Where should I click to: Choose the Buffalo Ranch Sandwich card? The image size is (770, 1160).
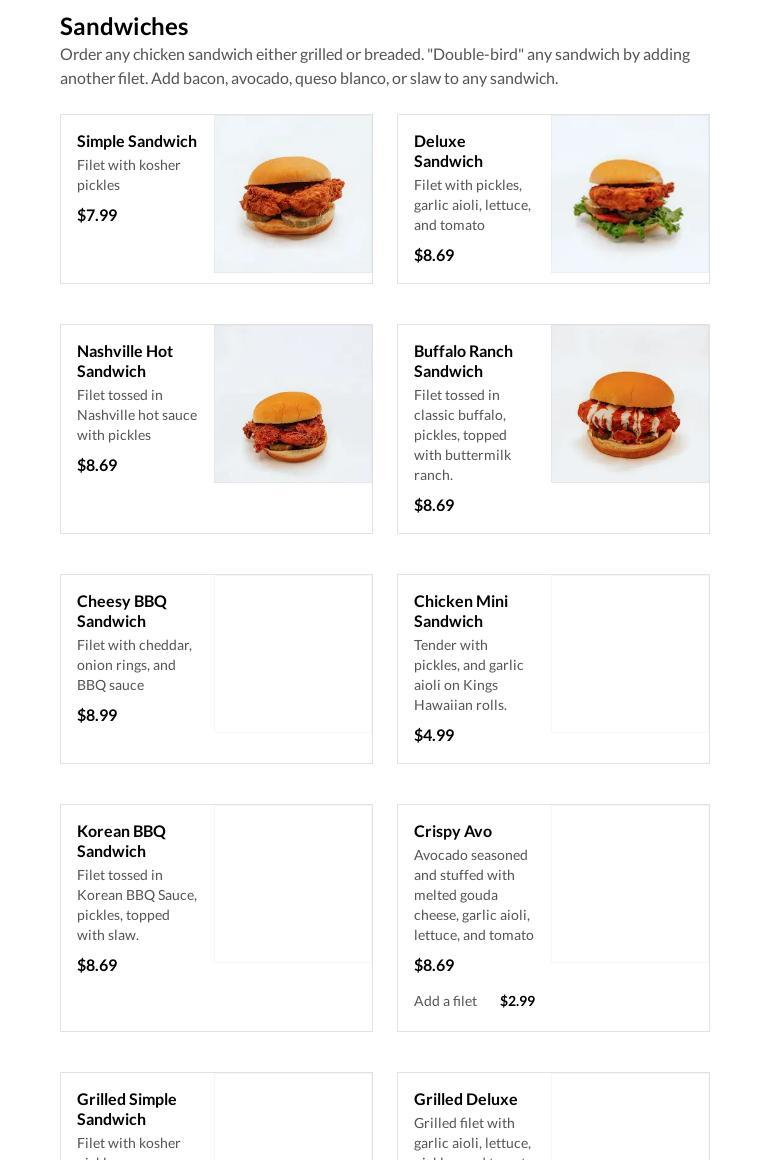tap(553, 428)
